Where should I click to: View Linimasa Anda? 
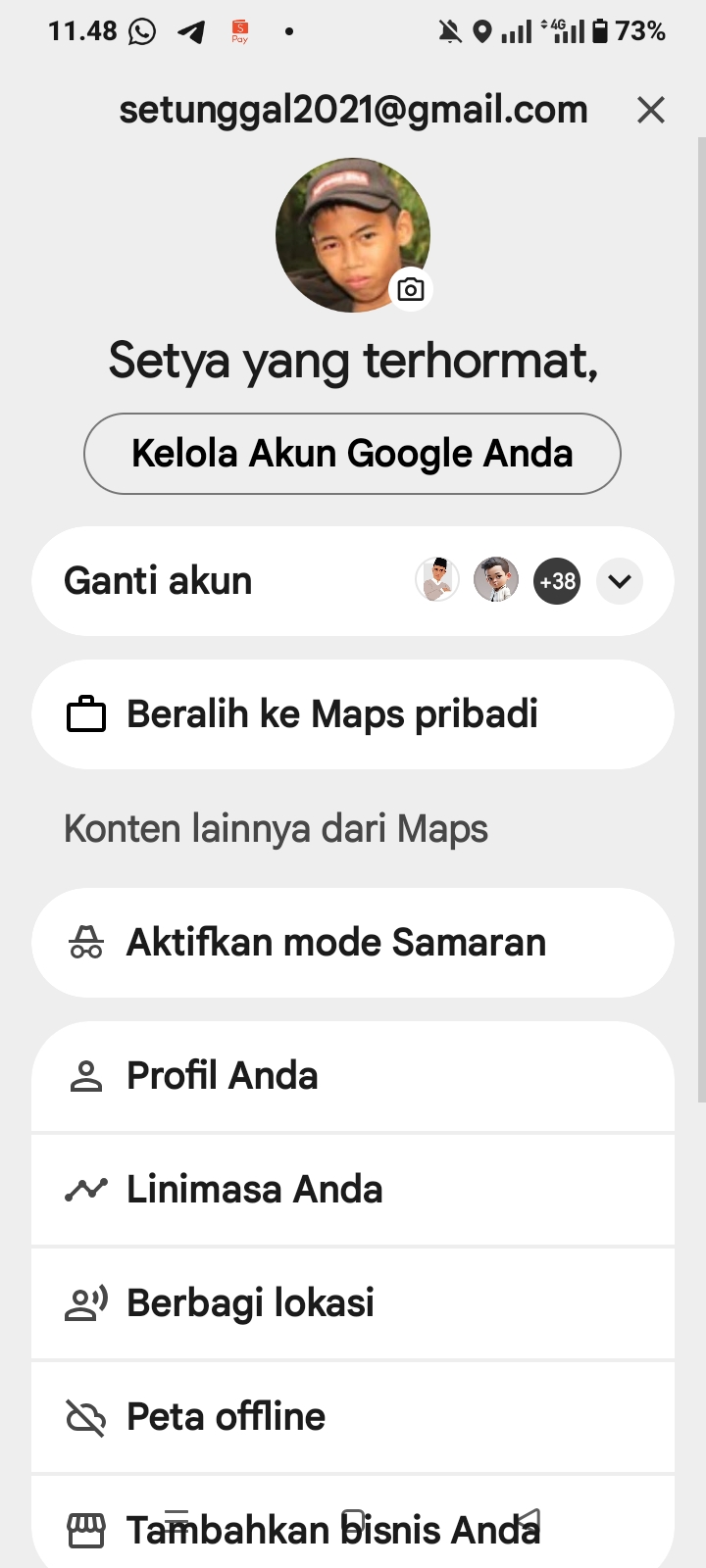352,1190
